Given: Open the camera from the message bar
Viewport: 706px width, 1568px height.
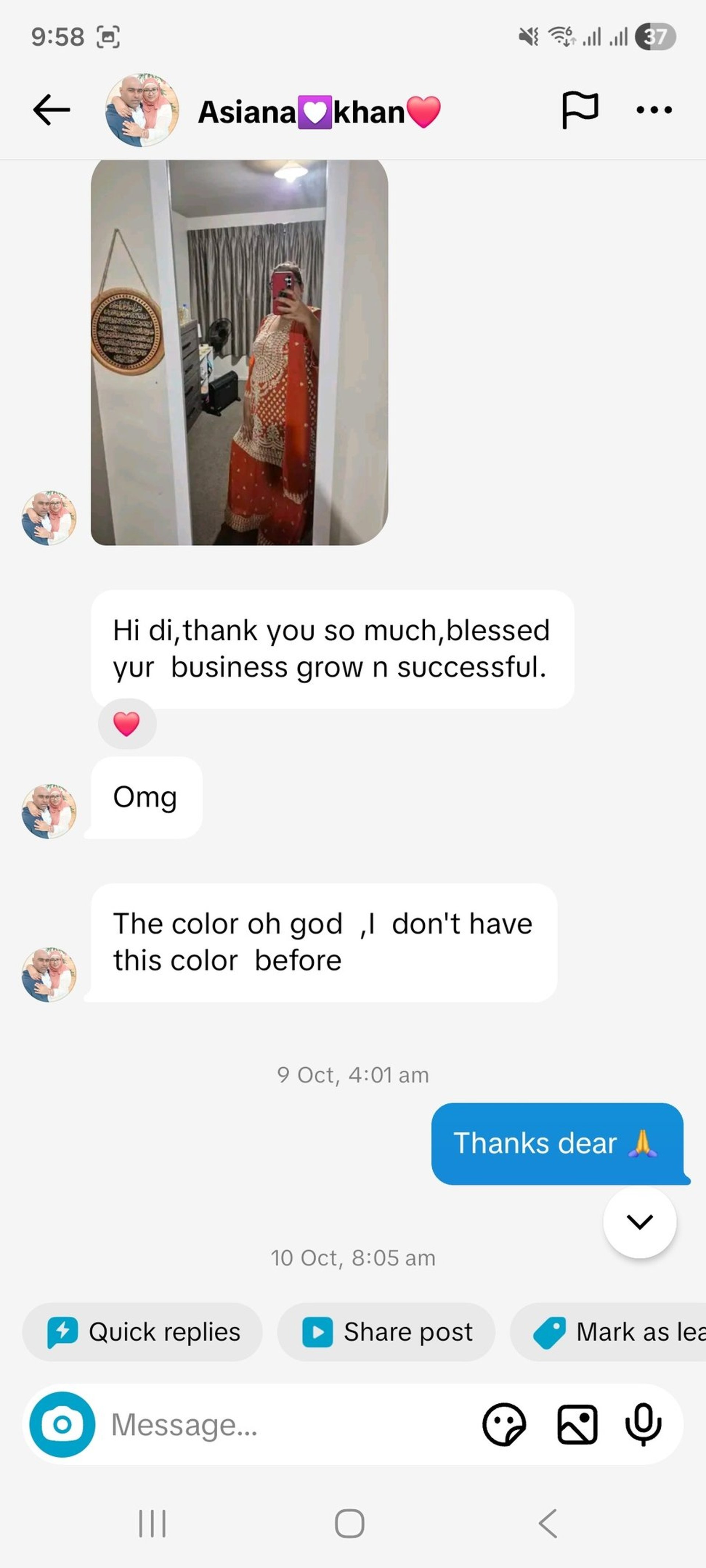Looking at the screenshot, I should tap(62, 1424).
